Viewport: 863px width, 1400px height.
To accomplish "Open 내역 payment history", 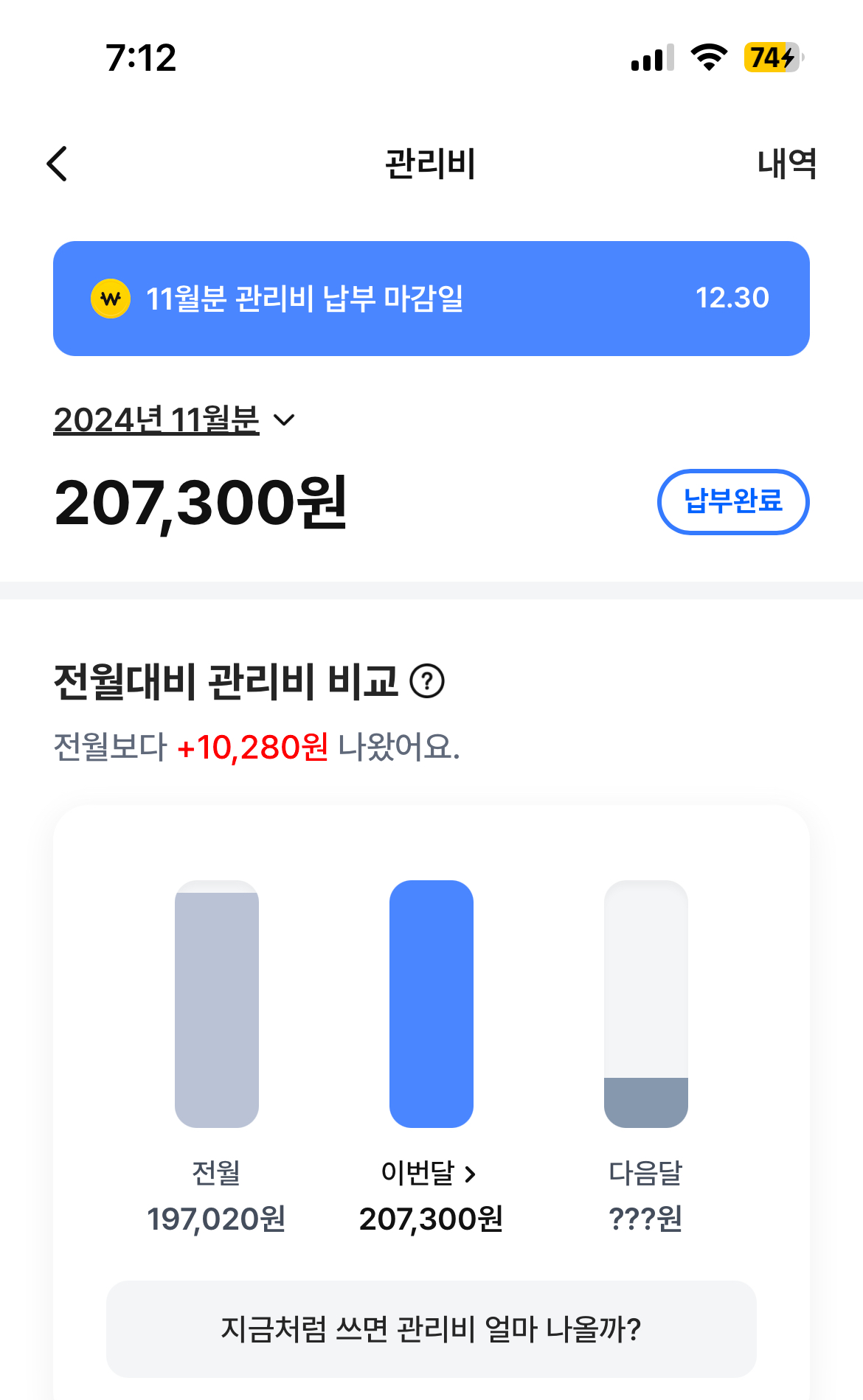I will (x=786, y=163).
